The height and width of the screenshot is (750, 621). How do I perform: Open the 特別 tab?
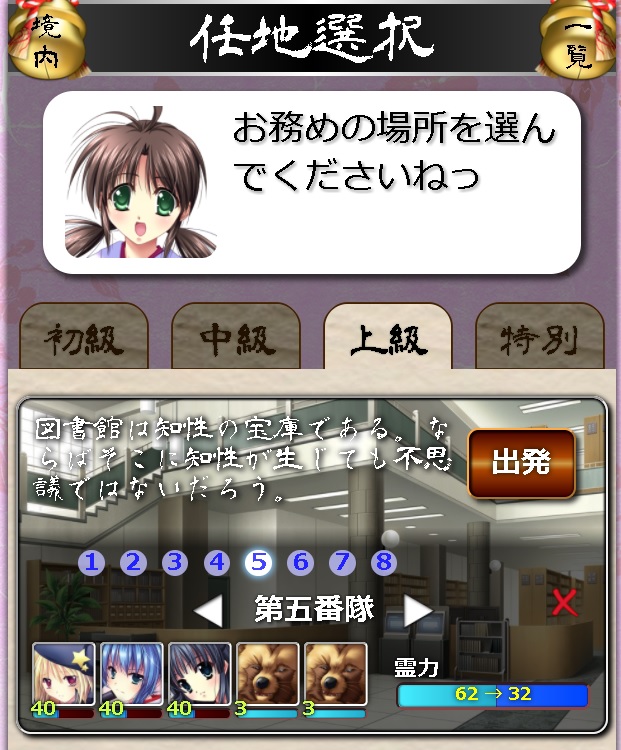pos(540,341)
